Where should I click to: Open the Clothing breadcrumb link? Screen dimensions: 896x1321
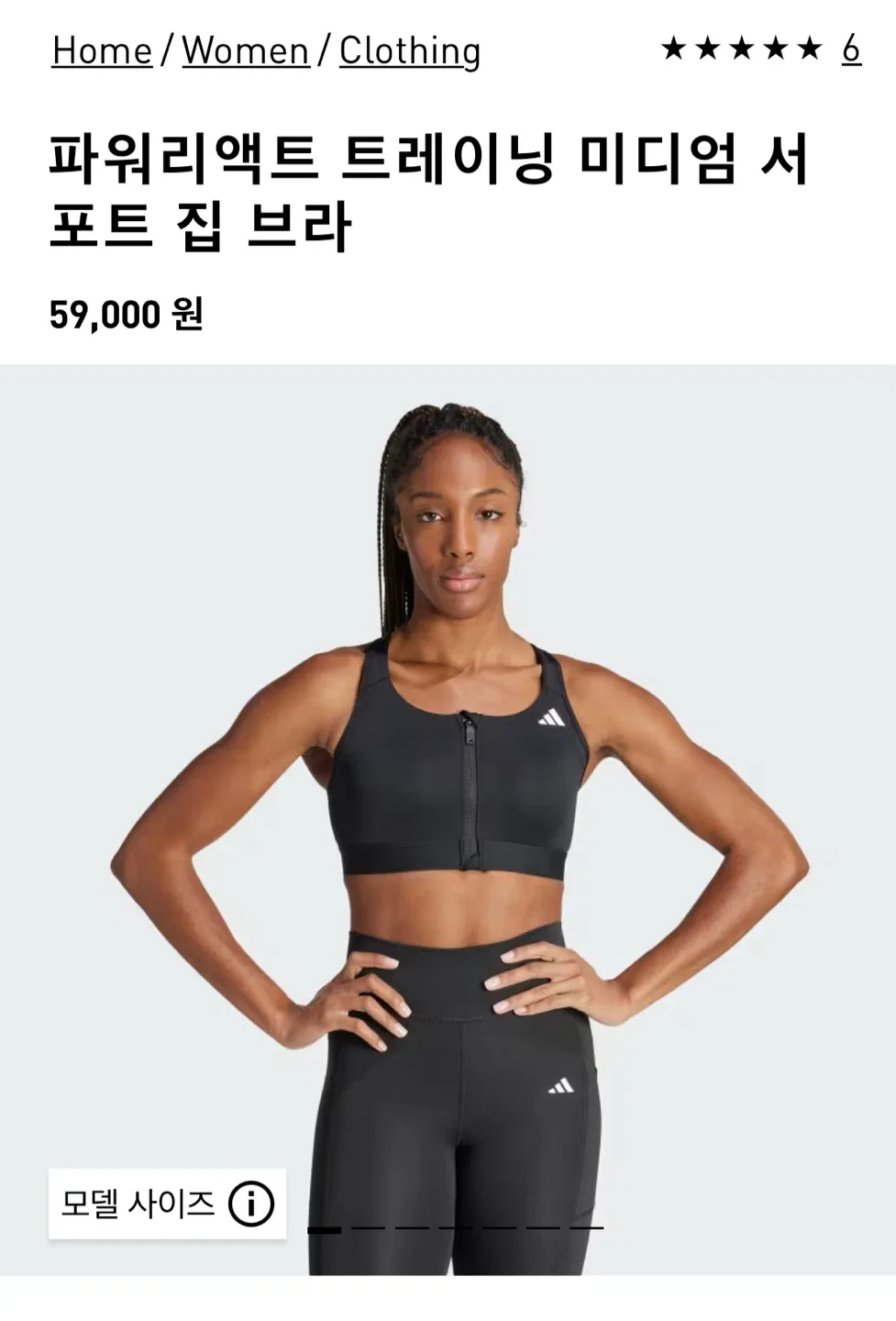(409, 50)
